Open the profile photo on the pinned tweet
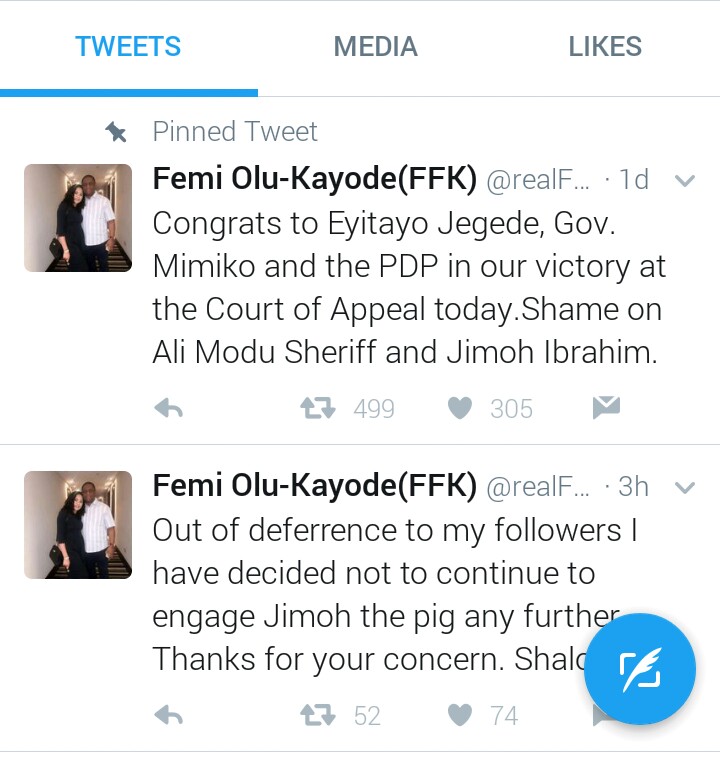Viewport: 720px width, 761px height. click(78, 218)
